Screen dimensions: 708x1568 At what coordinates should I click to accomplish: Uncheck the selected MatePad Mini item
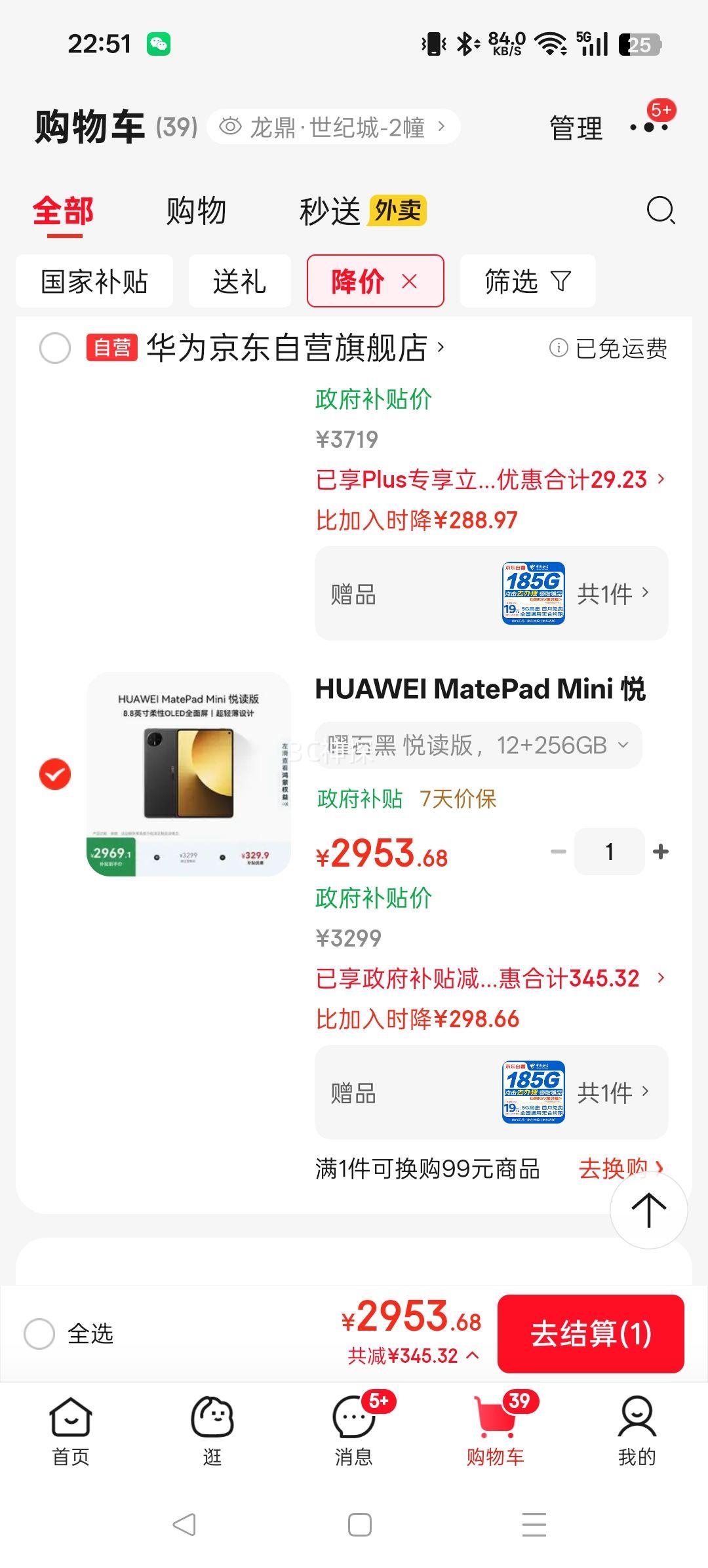[x=55, y=774]
